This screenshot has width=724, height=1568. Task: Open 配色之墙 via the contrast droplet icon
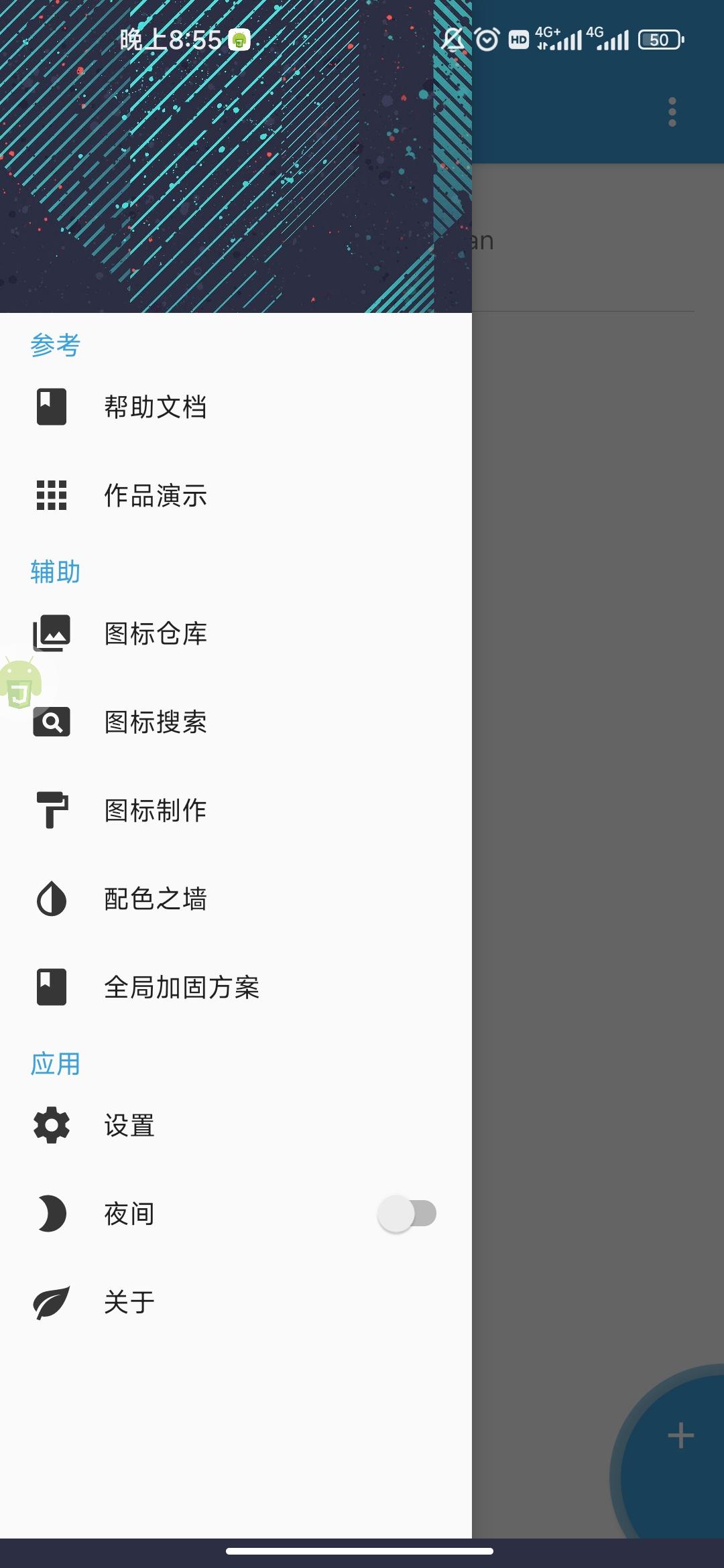(x=51, y=899)
